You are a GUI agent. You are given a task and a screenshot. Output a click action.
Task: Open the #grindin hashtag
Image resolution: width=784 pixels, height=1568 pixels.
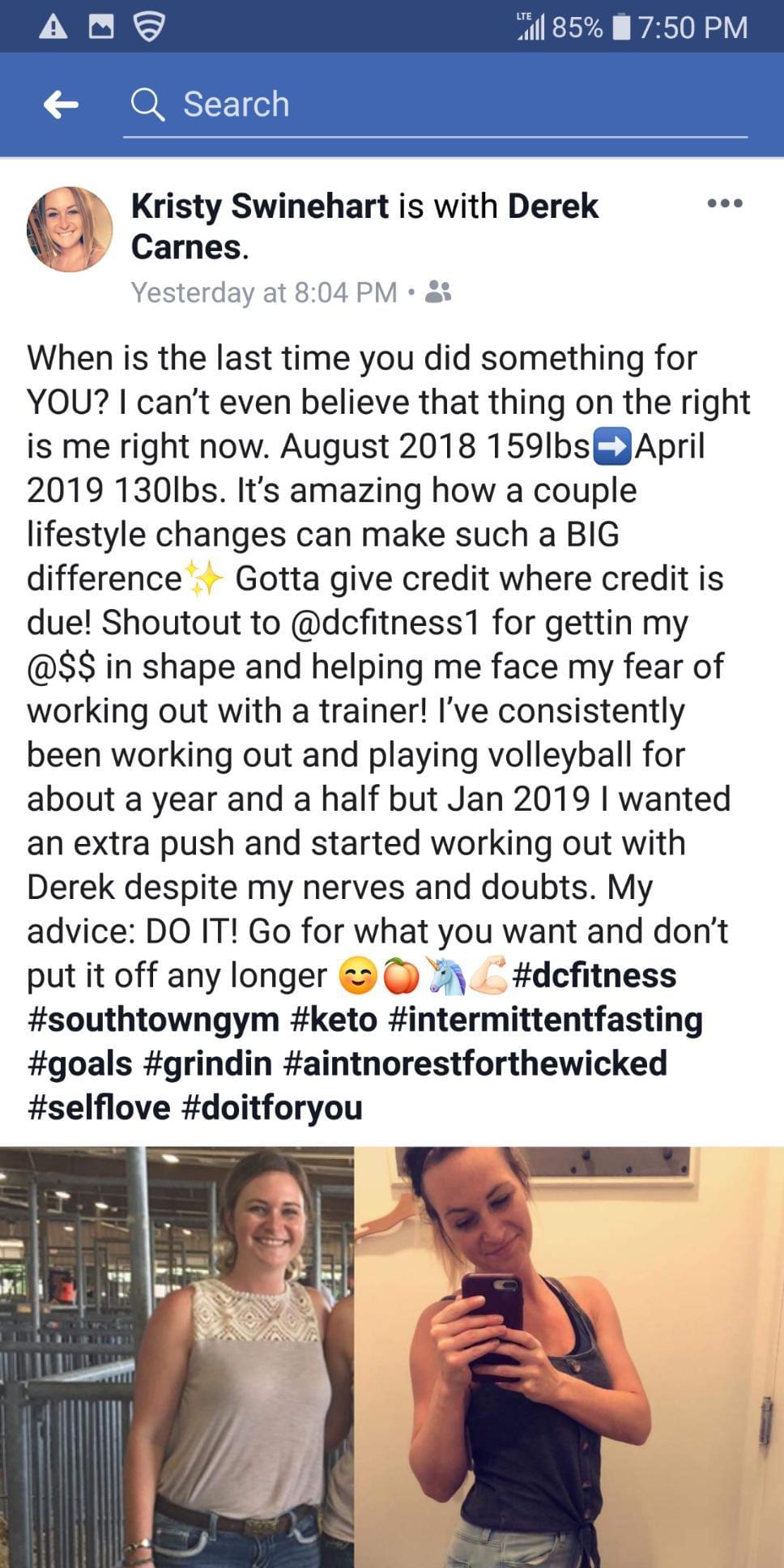(x=207, y=1063)
